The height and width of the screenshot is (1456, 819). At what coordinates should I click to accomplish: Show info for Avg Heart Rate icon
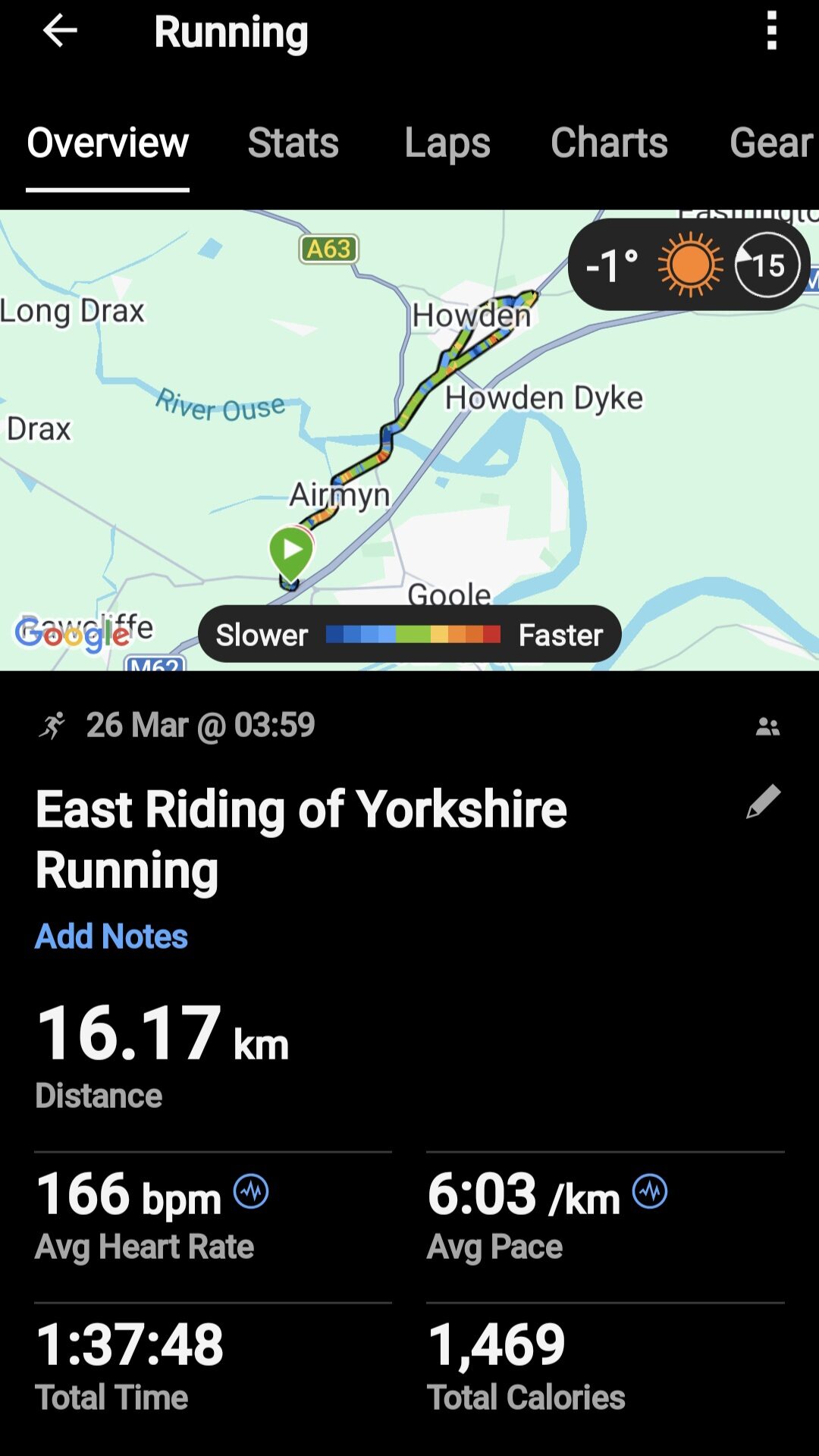pyautogui.click(x=251, y=1191)
